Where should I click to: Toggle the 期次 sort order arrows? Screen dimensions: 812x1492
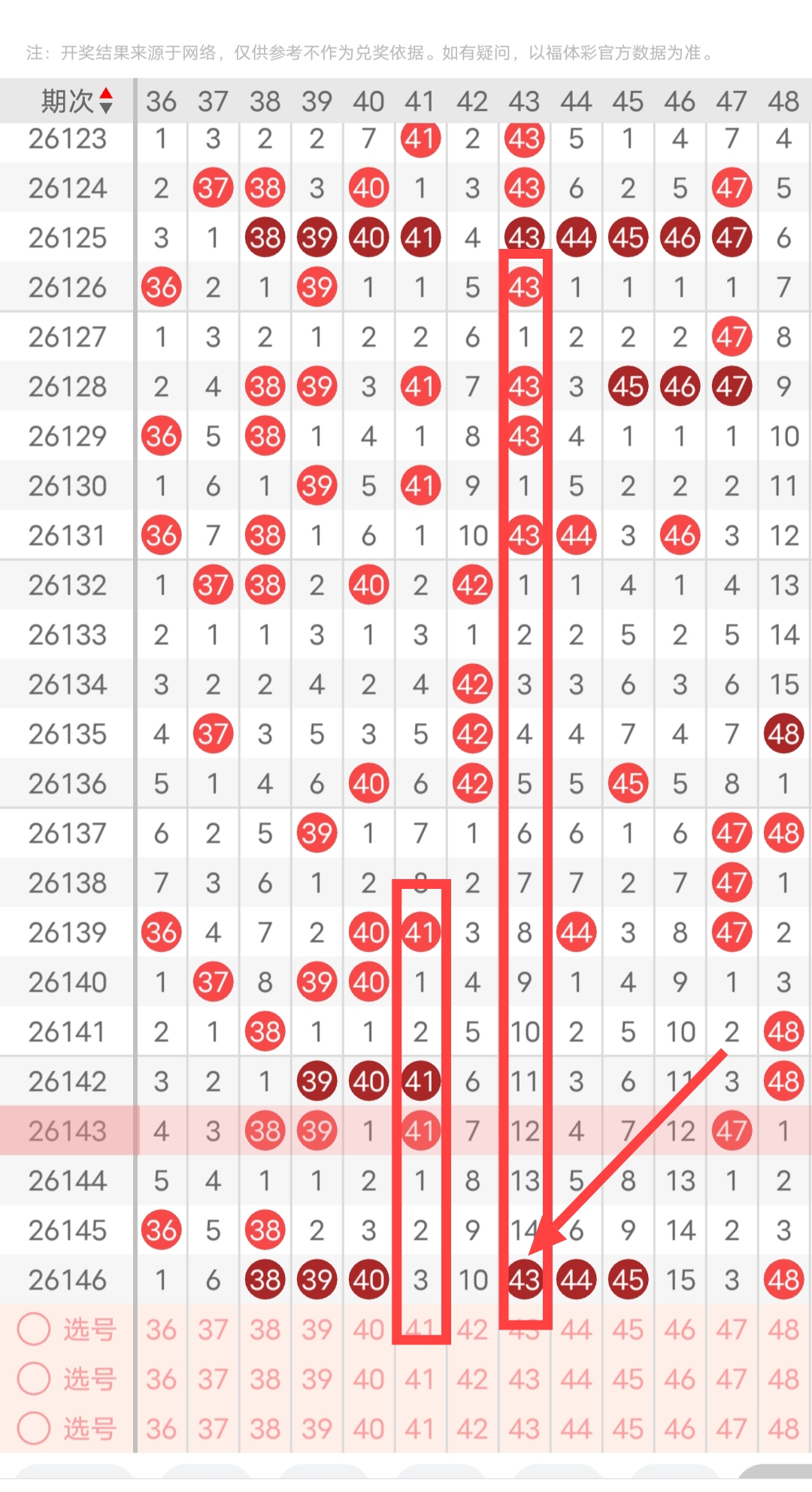[106, 101]
